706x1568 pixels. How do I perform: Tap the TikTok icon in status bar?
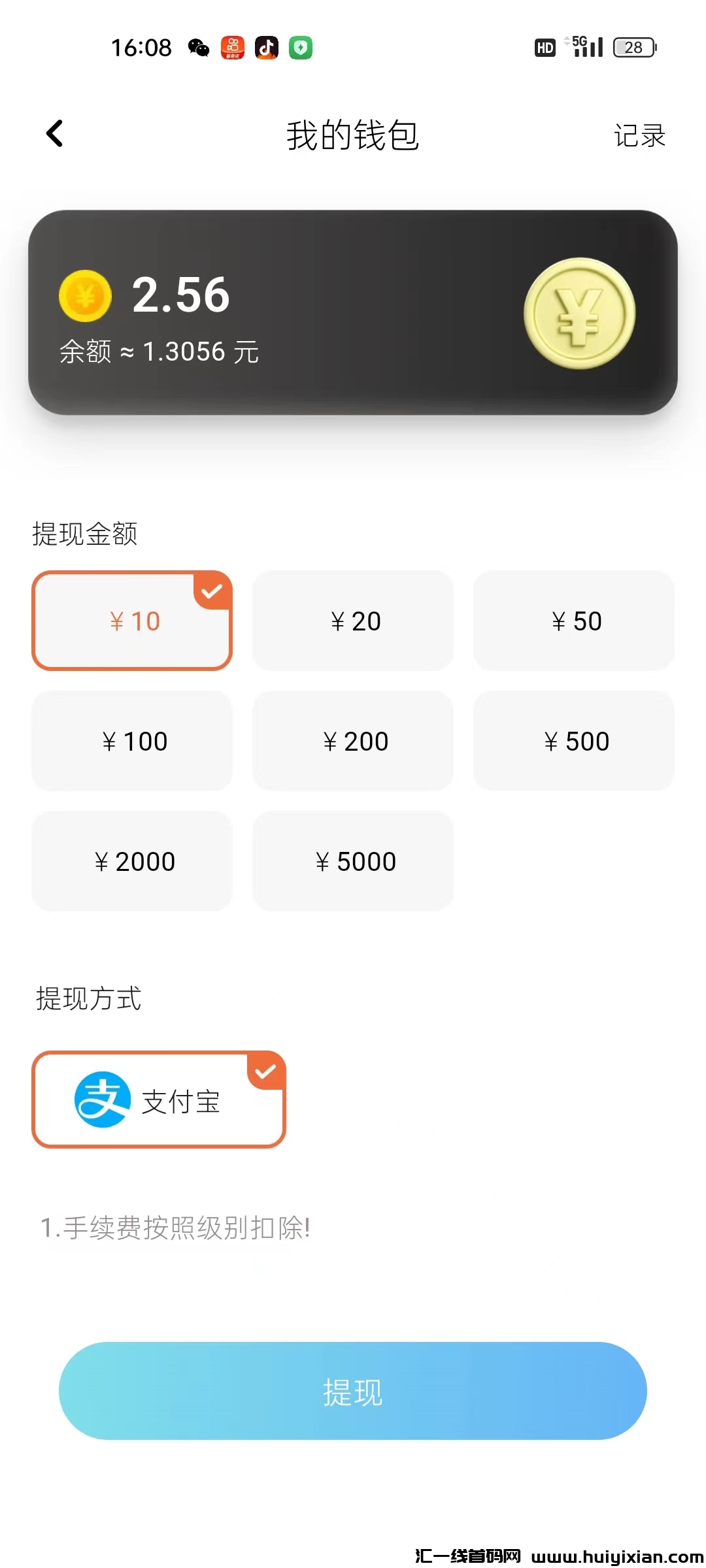pyautogui.click(x=266, y=47)
